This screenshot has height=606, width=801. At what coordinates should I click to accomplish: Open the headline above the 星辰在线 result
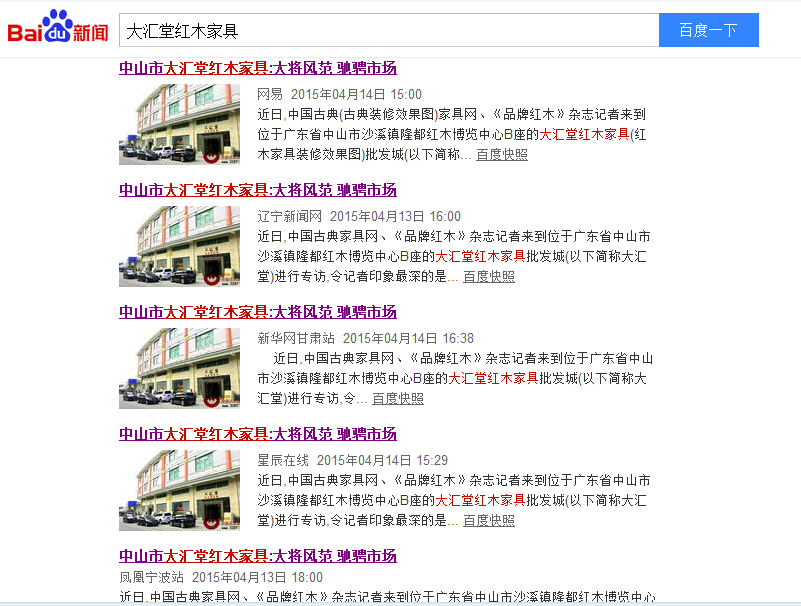pos(258,434)
